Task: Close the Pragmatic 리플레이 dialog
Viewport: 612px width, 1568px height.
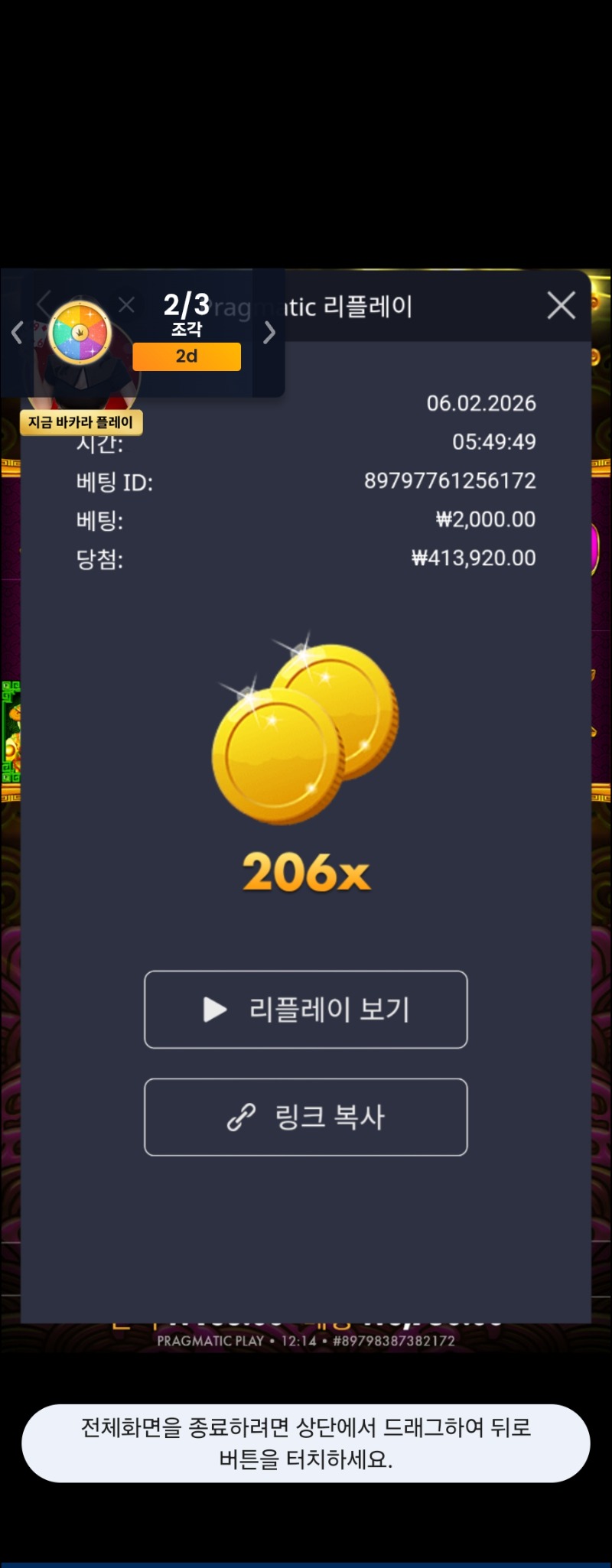Action: [x=561, y=306]
